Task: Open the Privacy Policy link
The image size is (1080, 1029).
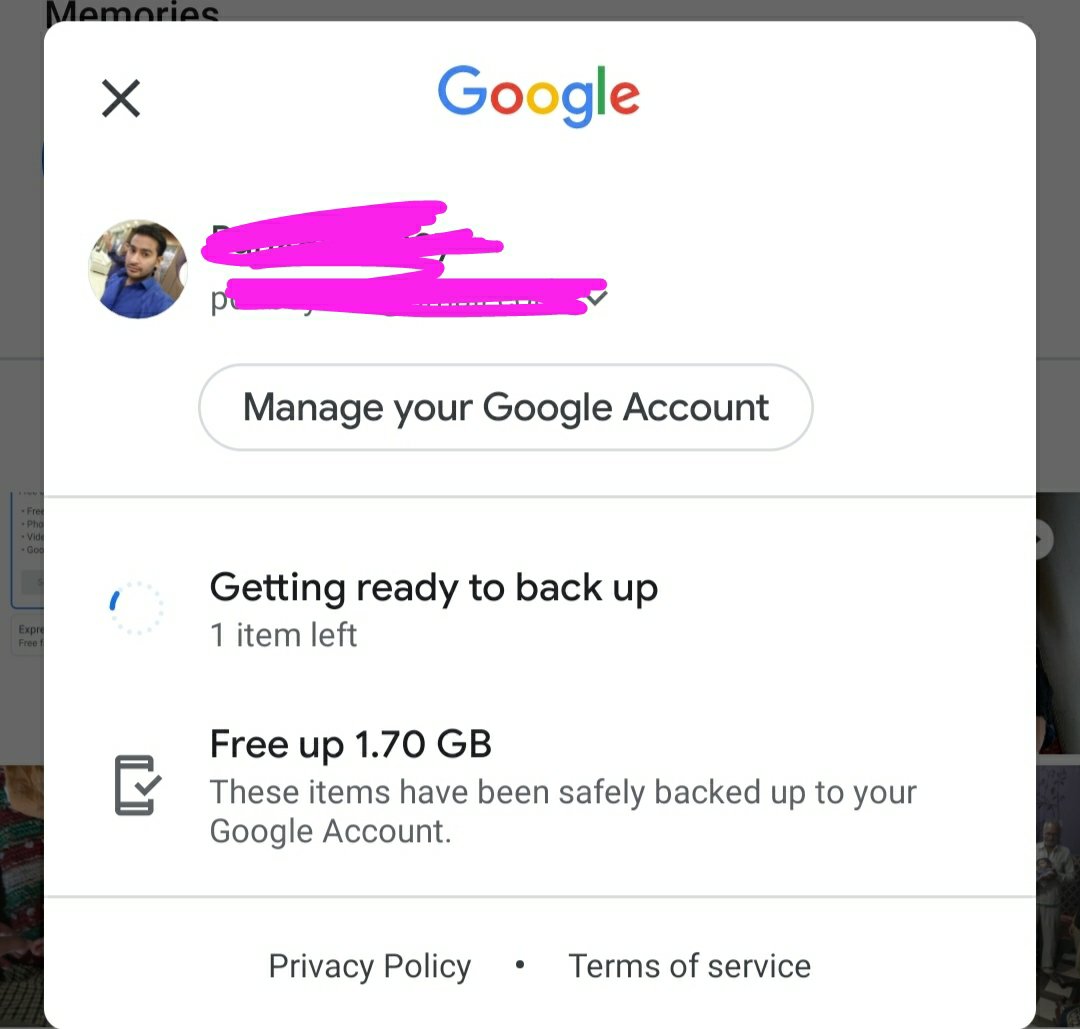Action: [x=369, y=966]
